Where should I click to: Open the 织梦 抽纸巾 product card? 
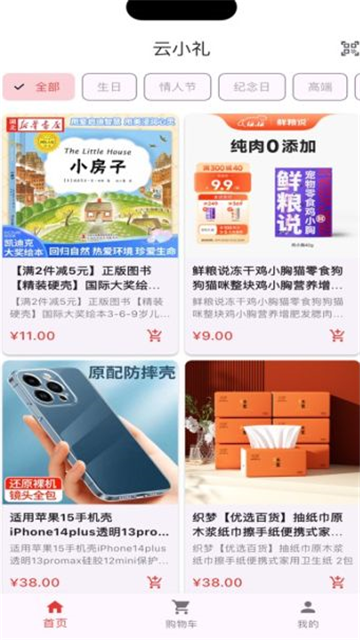pos(272,477)
